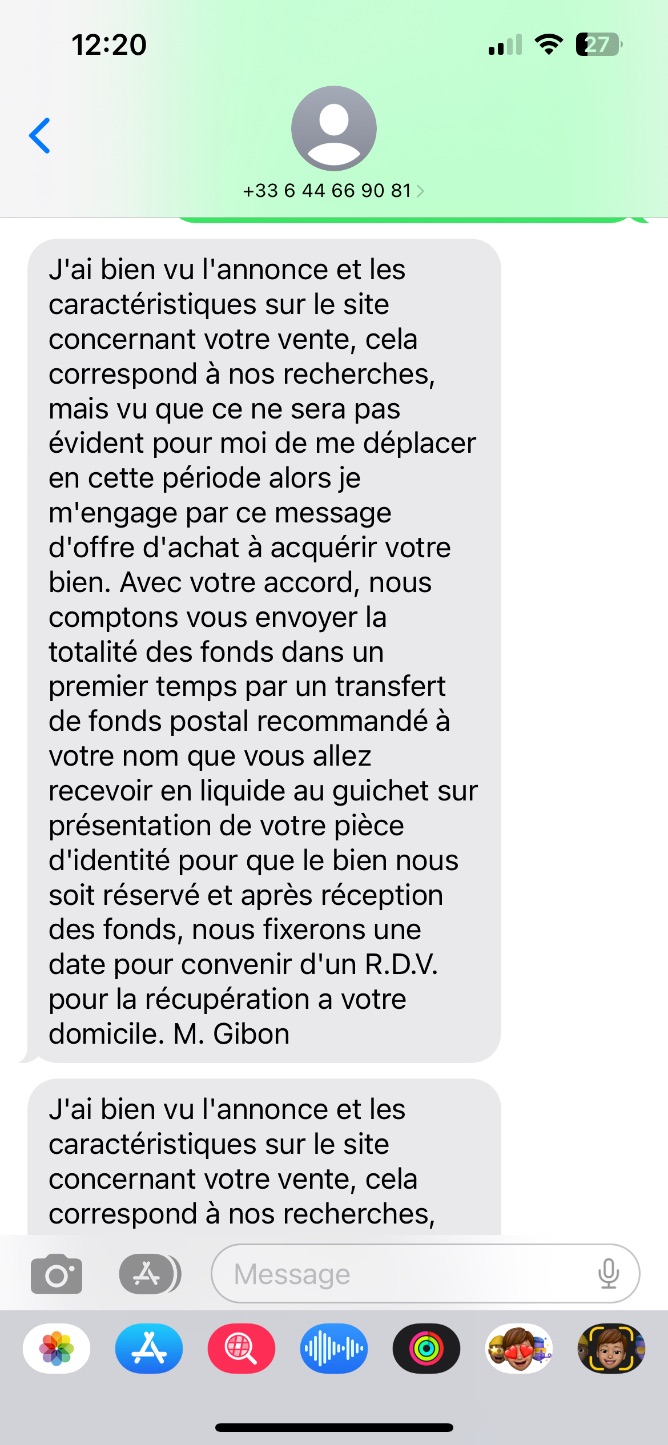Open the App Store iMessage app

149,1349
